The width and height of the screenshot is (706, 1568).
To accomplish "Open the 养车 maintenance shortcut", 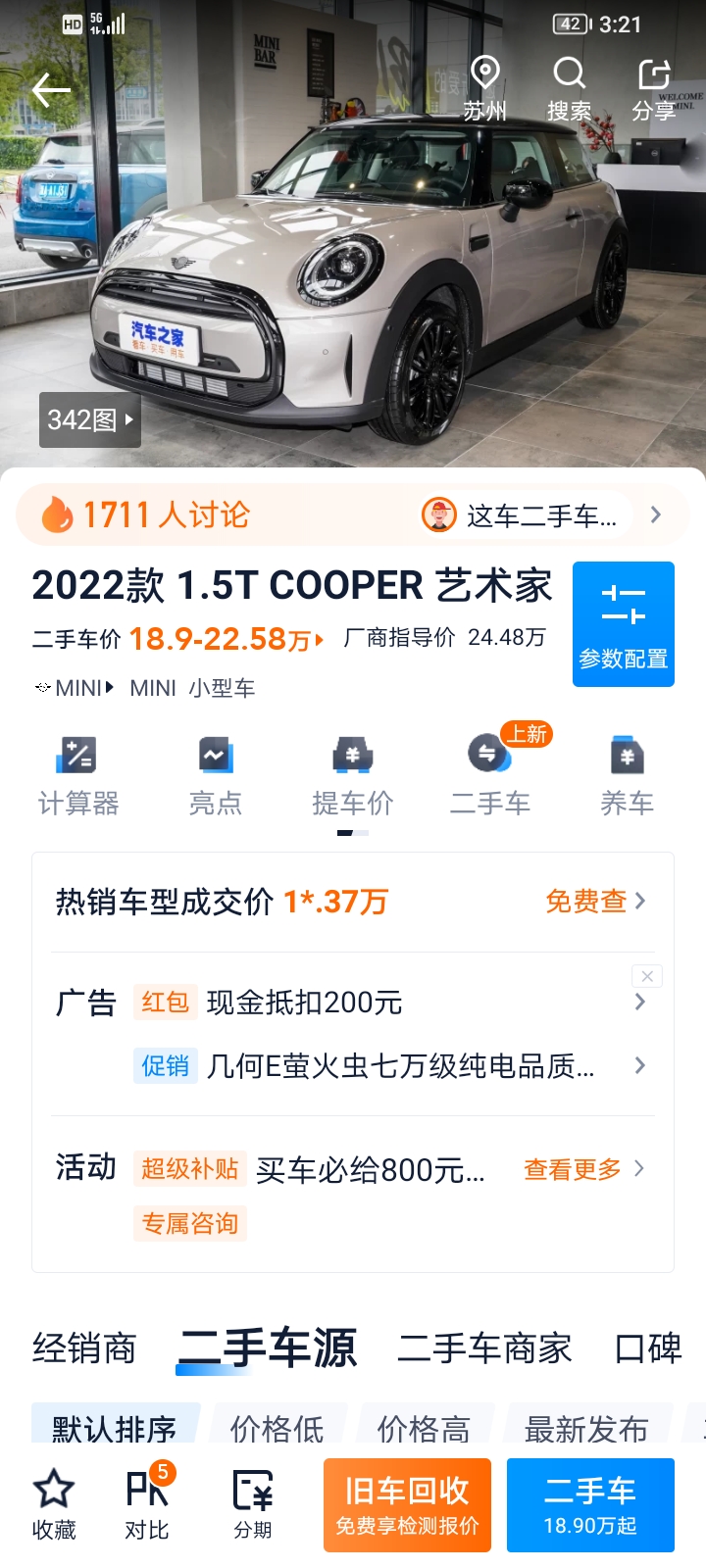I will click(628, 776).
